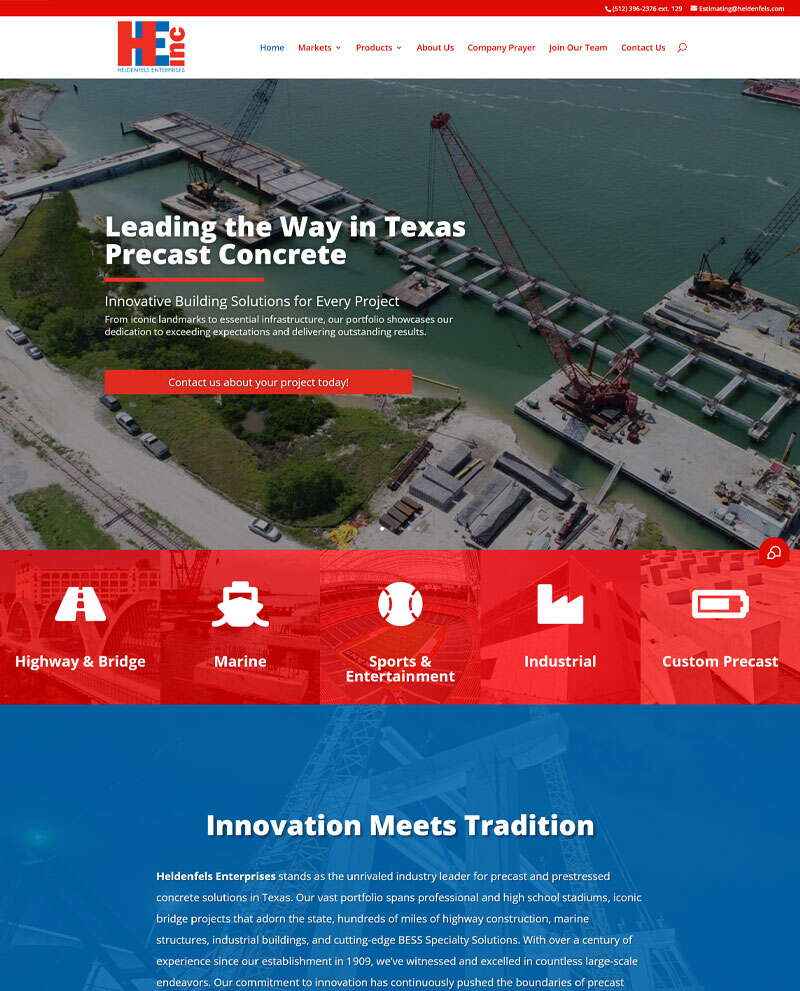View the Custom Precast tile

[720, 628]
